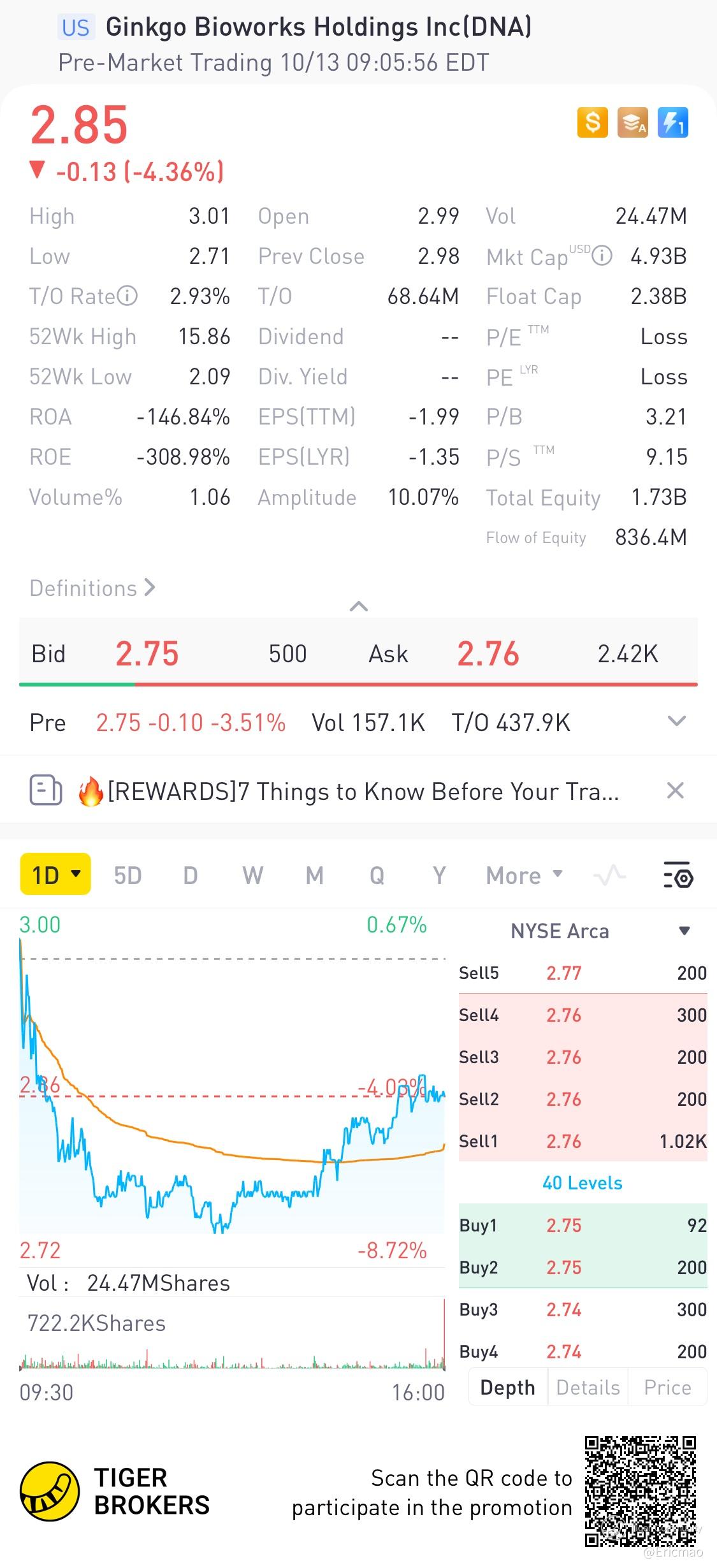Screen dimensions: 717x1568
Task: Change the NYSE Arca exchange dropdown
Action: [x=684, y=931]
